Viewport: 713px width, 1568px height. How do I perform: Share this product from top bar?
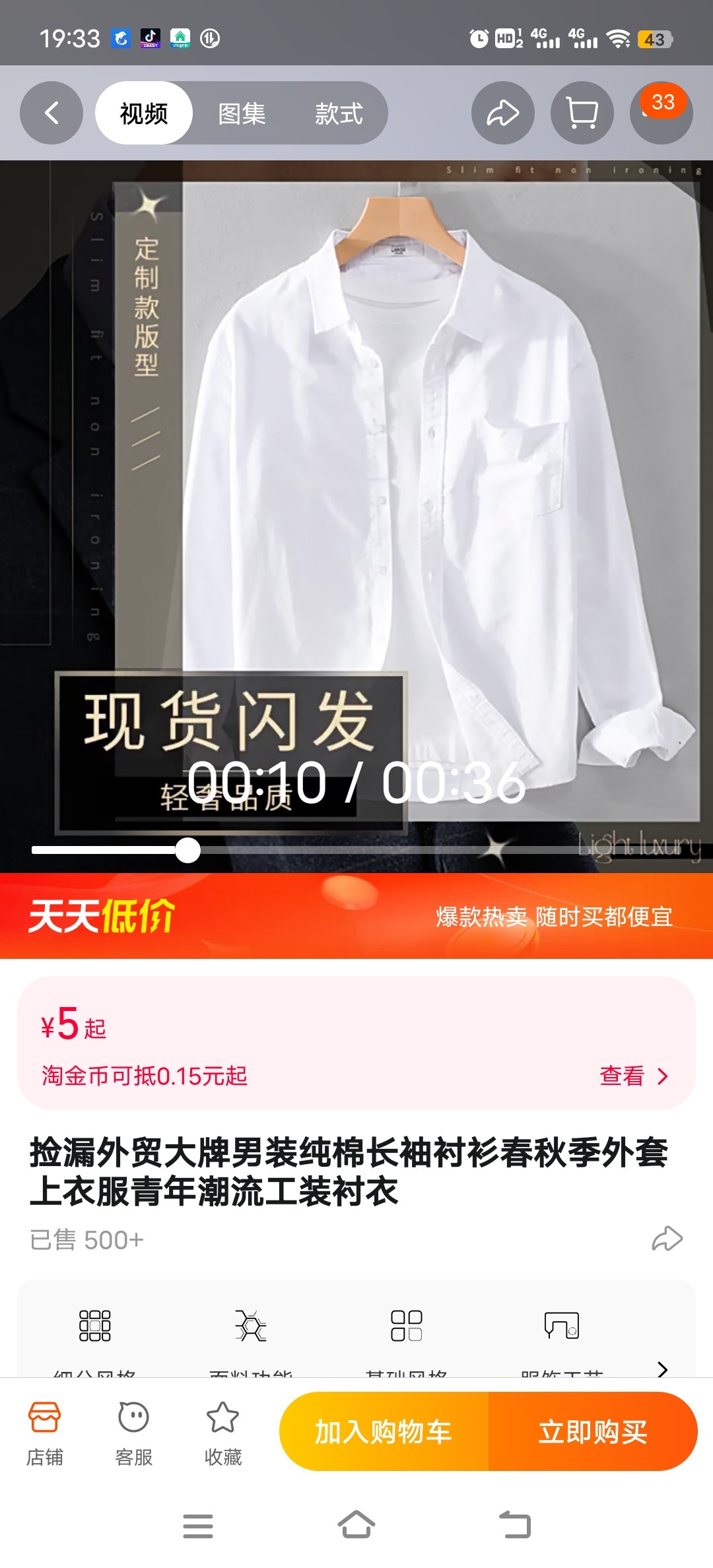pyautogui.click(x=502, y=113)
